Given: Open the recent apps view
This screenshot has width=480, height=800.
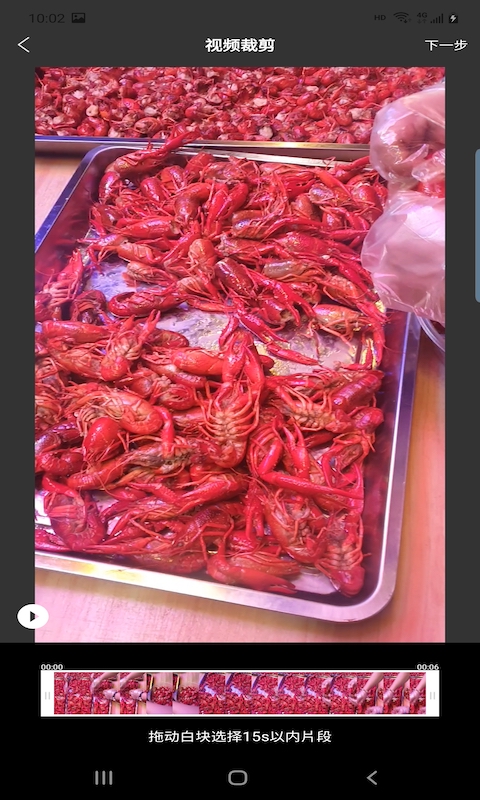Looking at the screenshot, I should (104, 778).
